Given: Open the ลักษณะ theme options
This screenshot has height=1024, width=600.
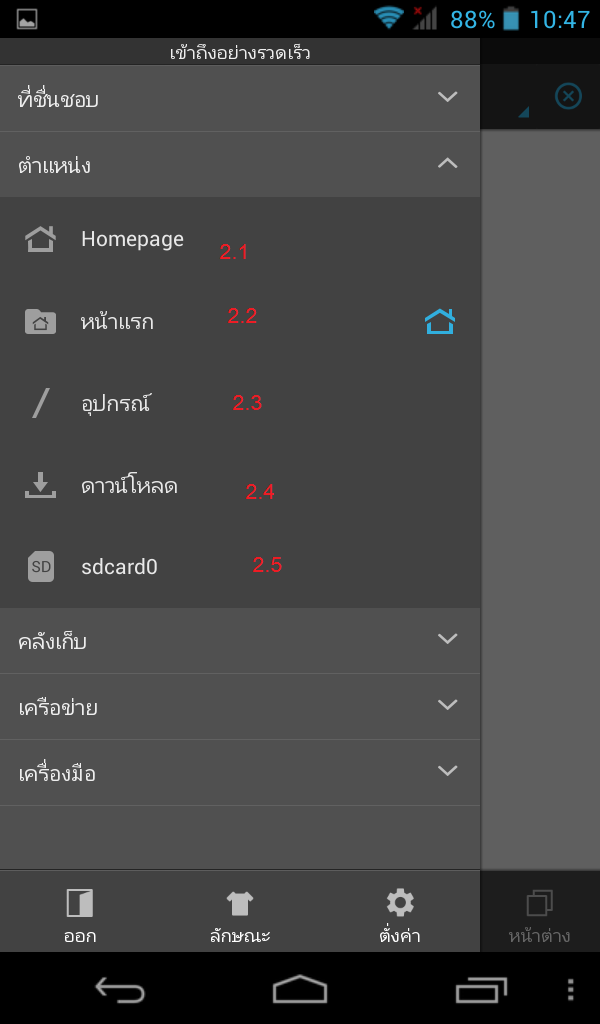Looking at the screenshot, I should pyautogui.click(x=240, y=914).
